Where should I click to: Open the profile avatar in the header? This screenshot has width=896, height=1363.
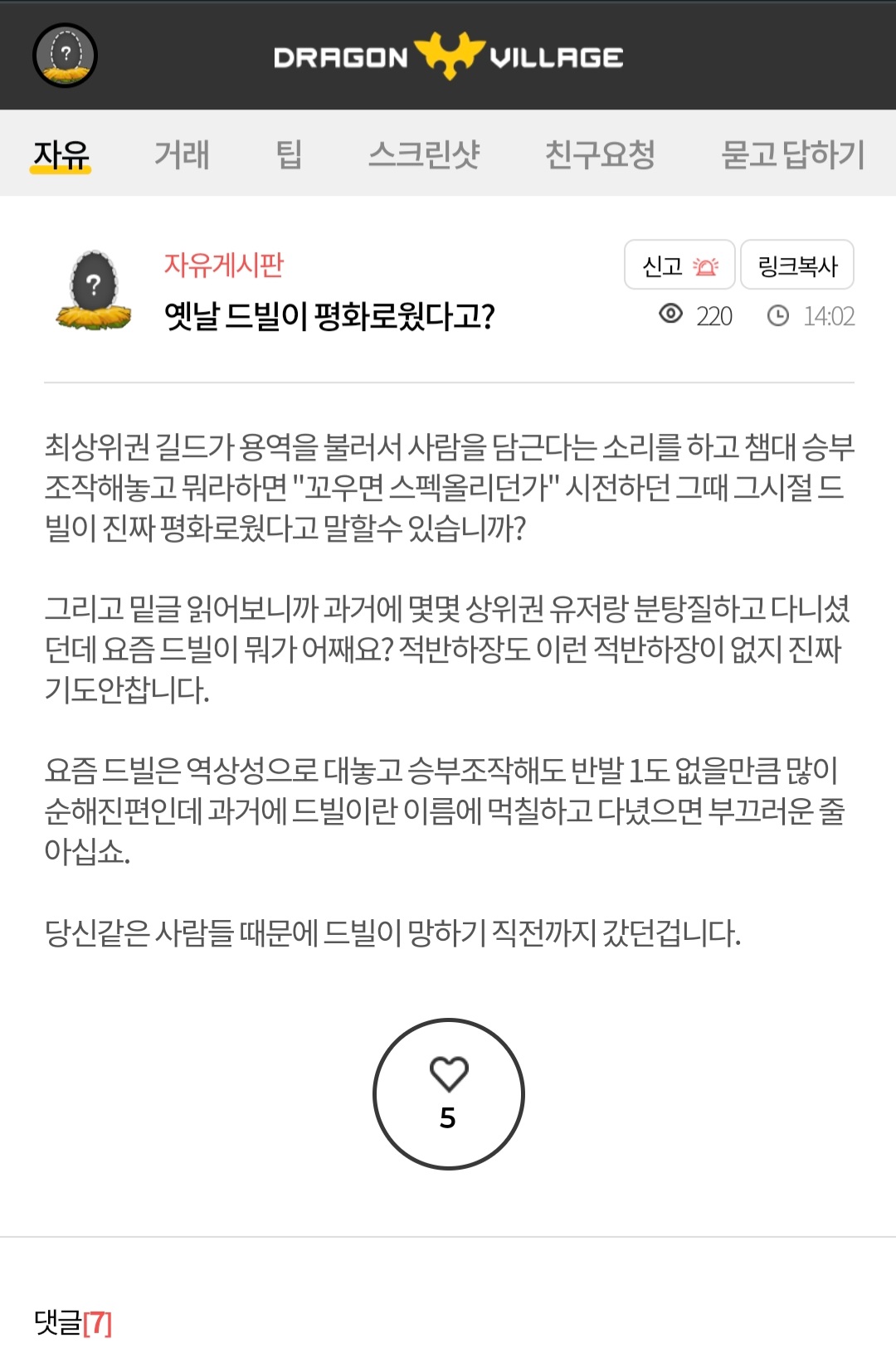(65, 56)
